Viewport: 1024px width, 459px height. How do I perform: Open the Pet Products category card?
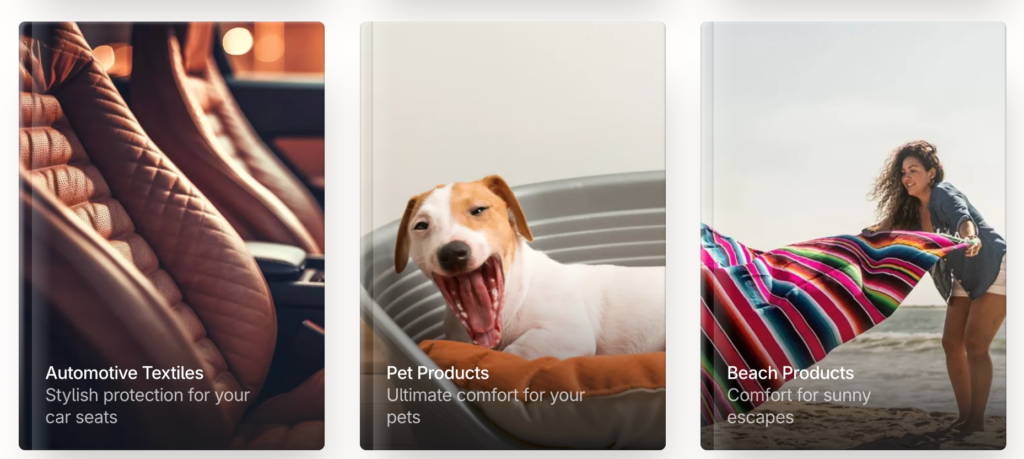pos(512,236)
